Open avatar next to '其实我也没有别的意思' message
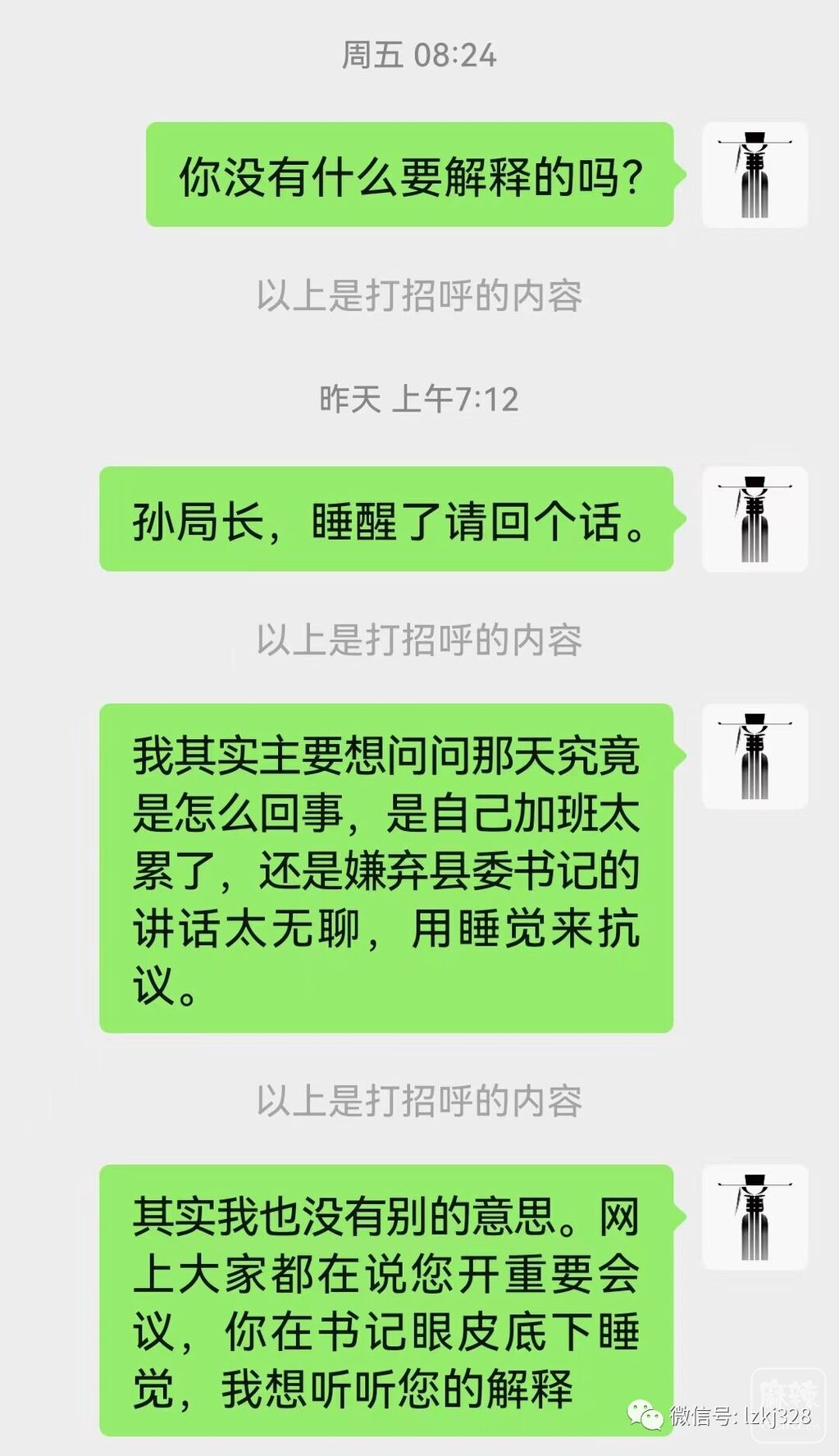This screenshot has width=839, height=1456. [x=755, y=1217]
